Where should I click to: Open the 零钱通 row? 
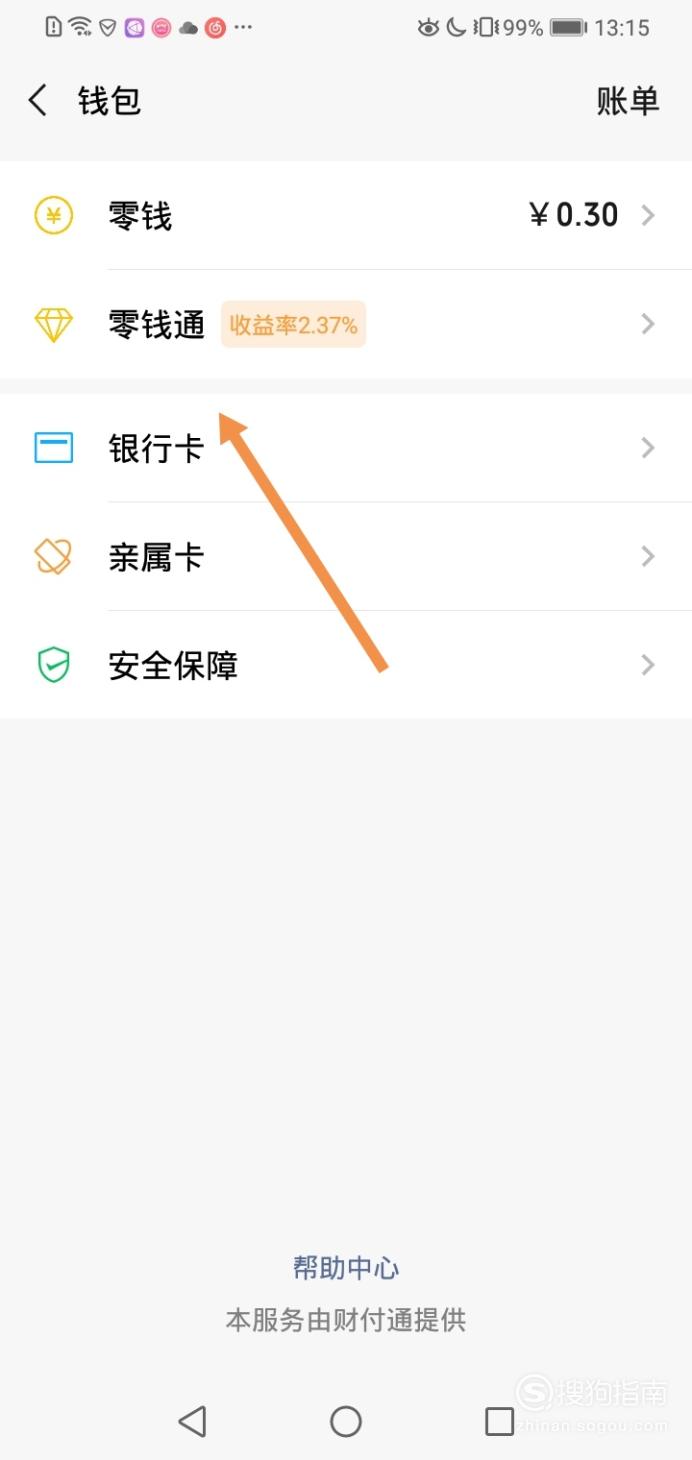click(x=346, y=324)
